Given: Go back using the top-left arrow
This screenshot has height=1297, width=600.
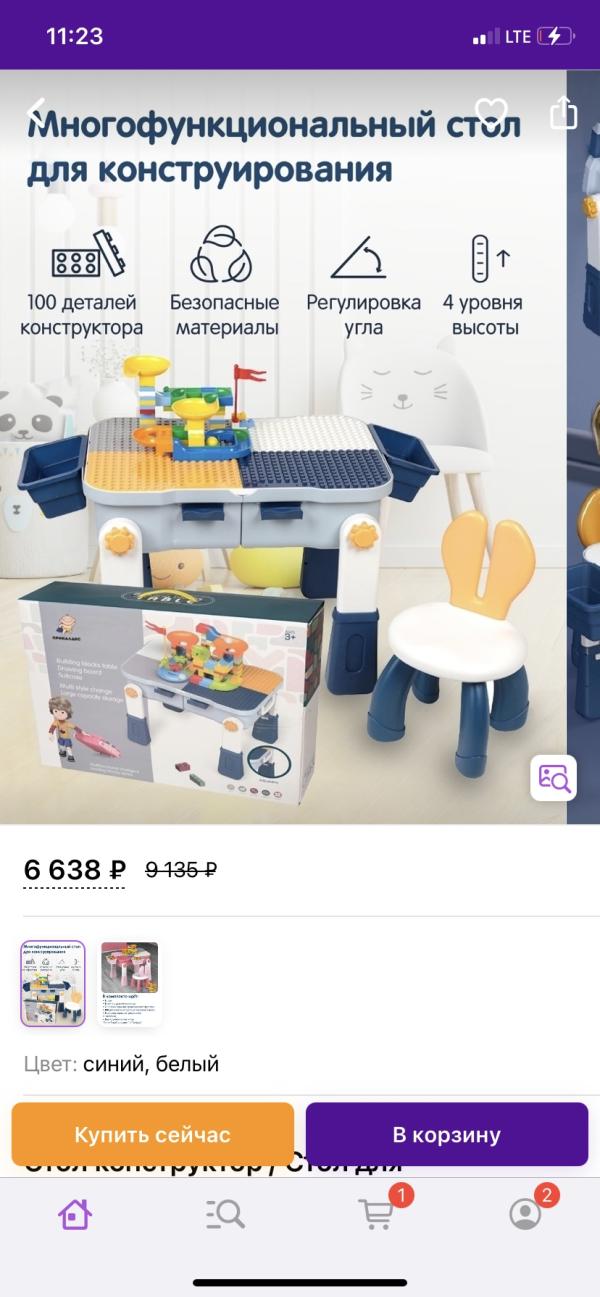Looking at the screenshot, I should coord(37,112).
